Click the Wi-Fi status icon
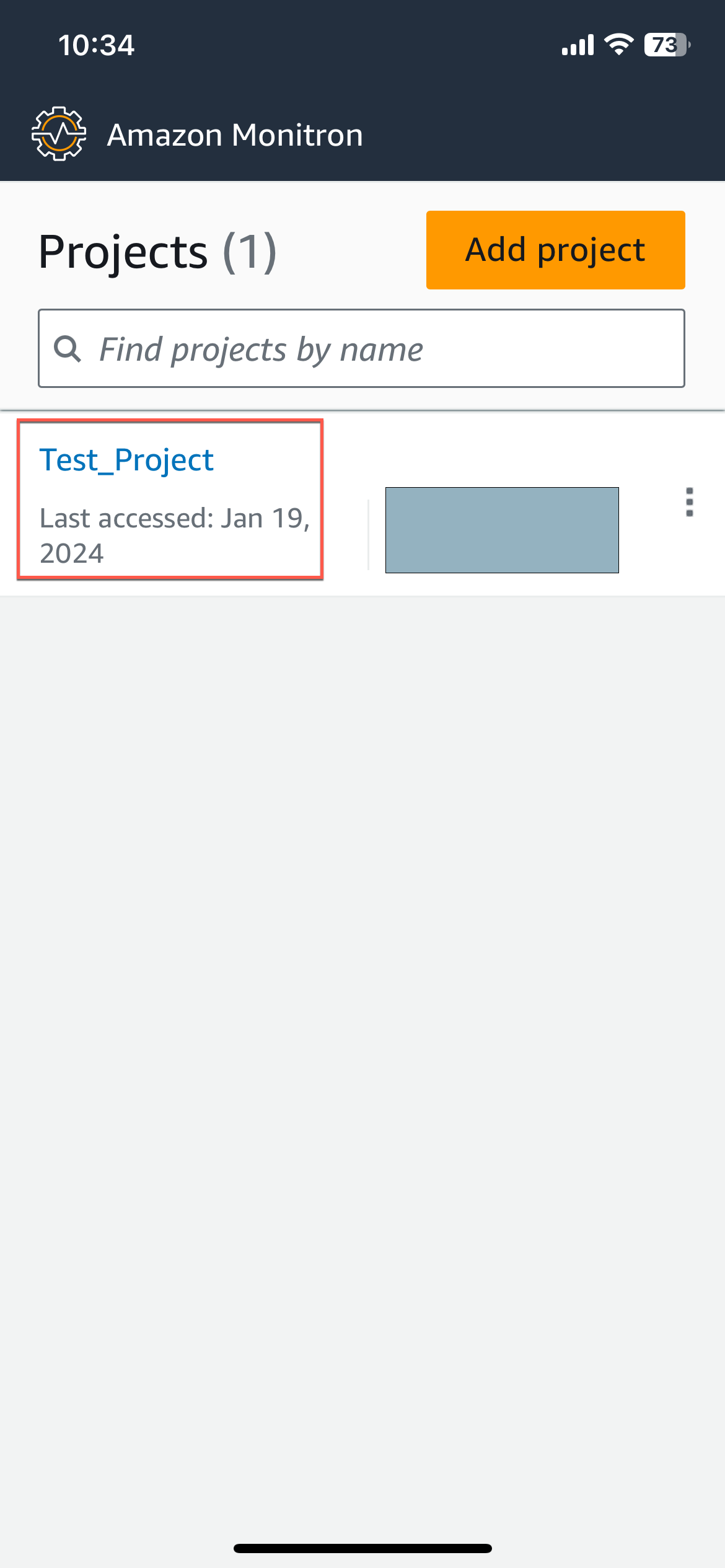725x1568 pixels. tap(618, 44)
